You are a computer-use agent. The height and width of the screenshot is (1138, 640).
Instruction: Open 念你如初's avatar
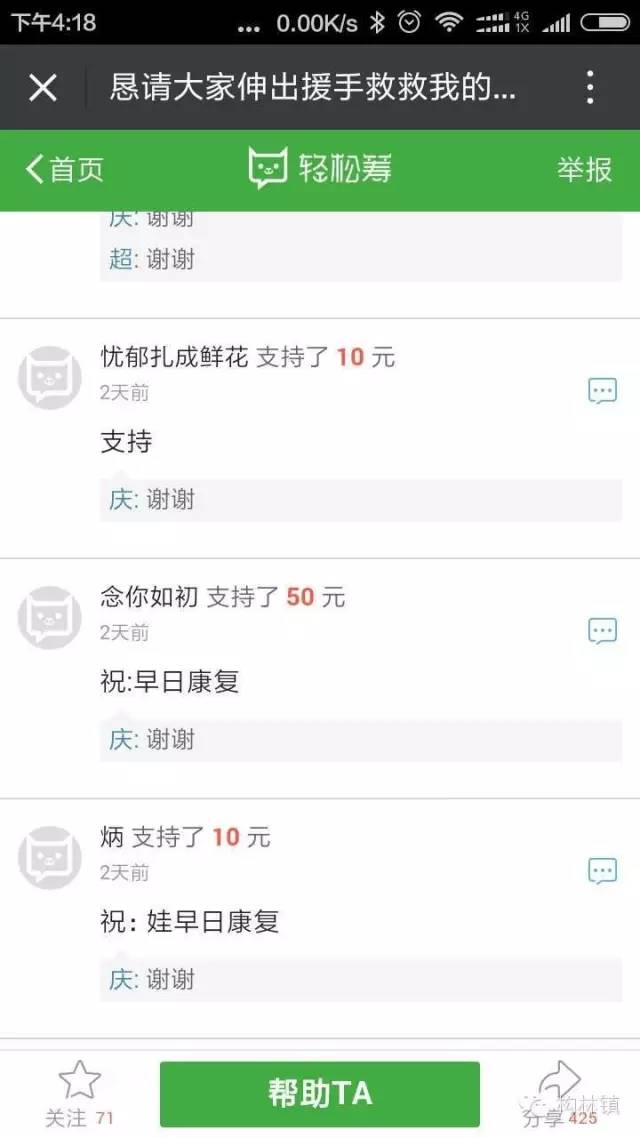pos(50,618)
